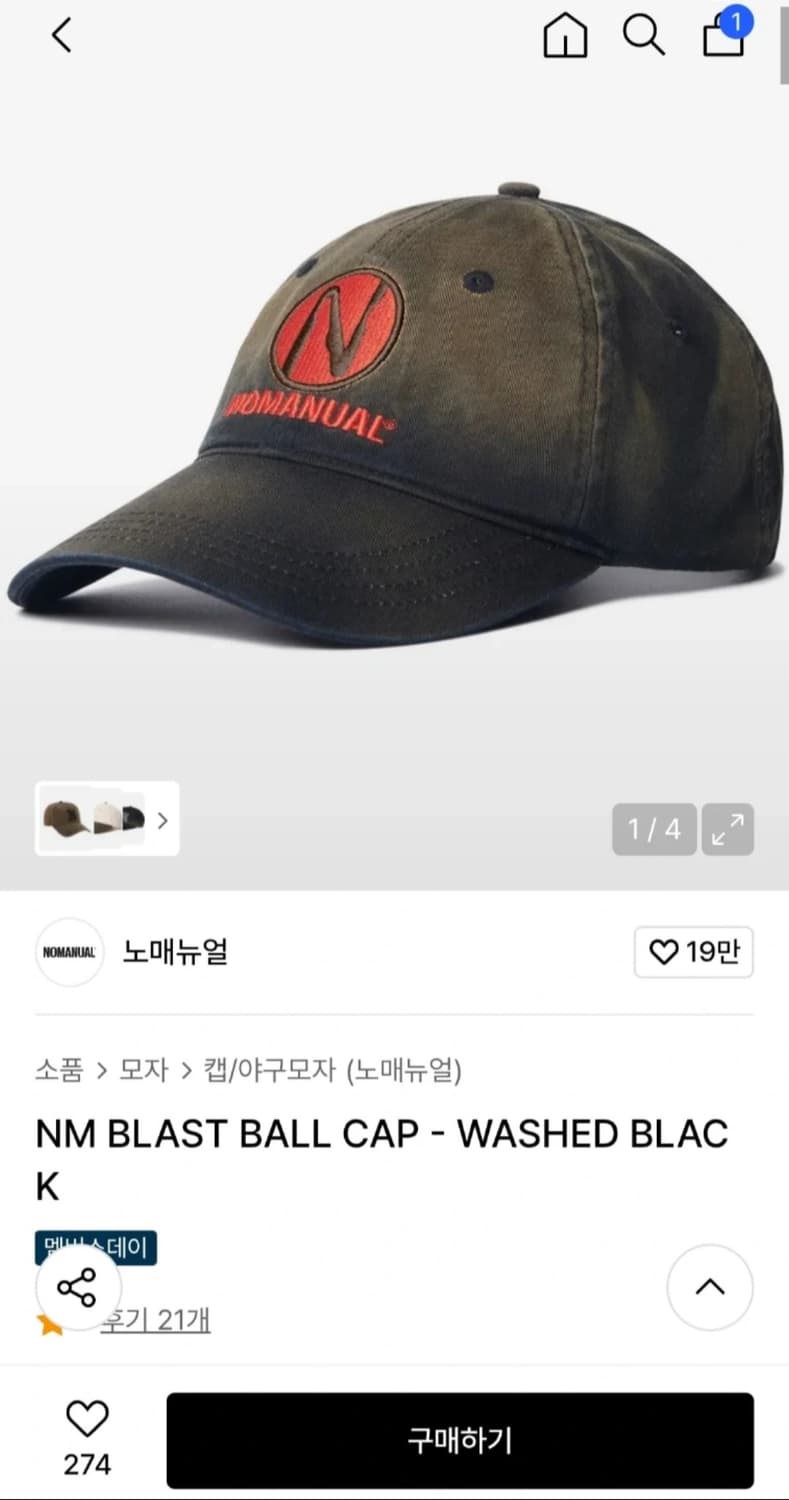Open the shopping bag with 1 item
The image size is (789, 1500).
(x=722, y=40)
